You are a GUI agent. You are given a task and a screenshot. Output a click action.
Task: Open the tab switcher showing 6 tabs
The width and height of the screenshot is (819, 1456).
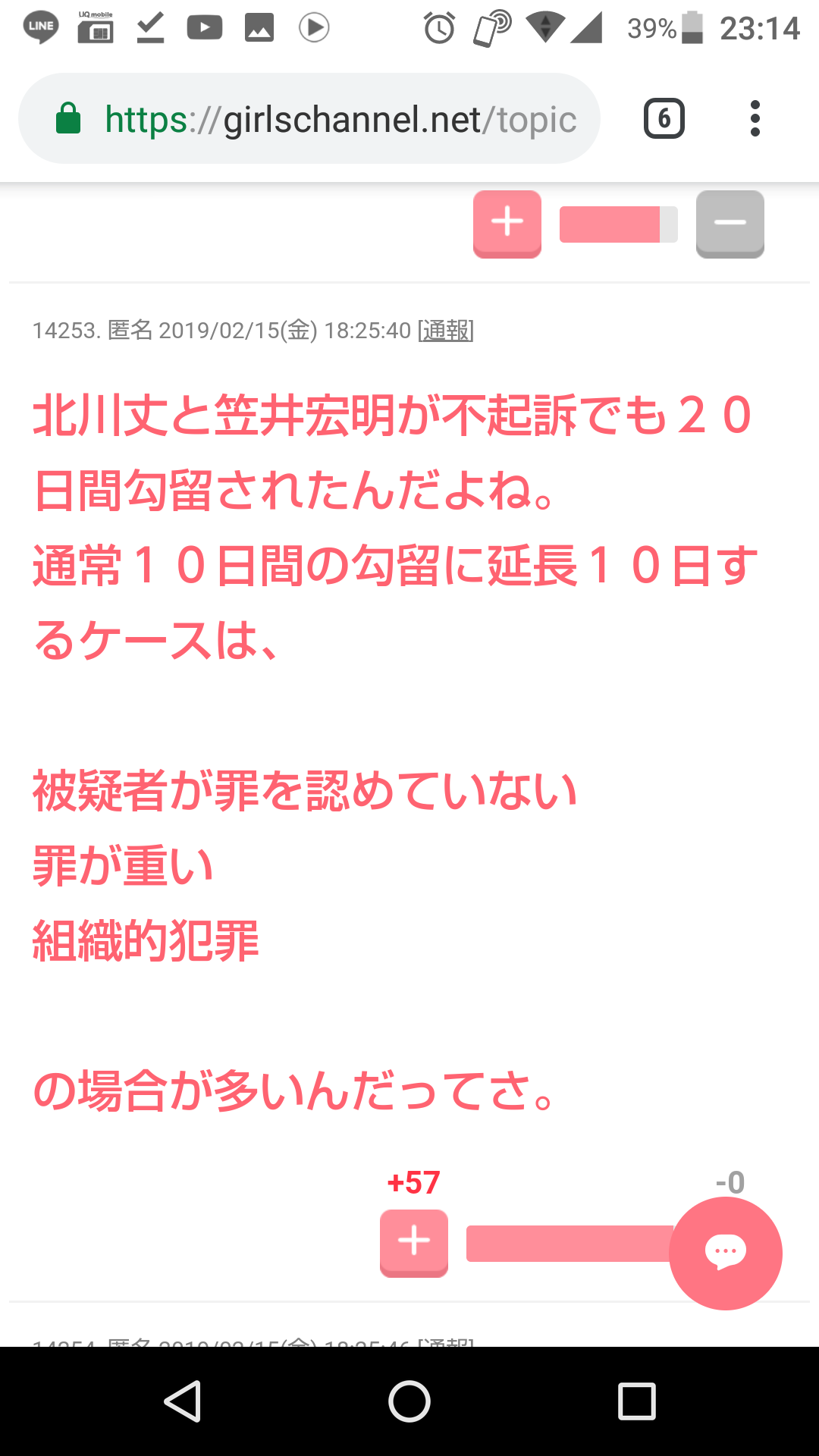(x=664, y=119)
